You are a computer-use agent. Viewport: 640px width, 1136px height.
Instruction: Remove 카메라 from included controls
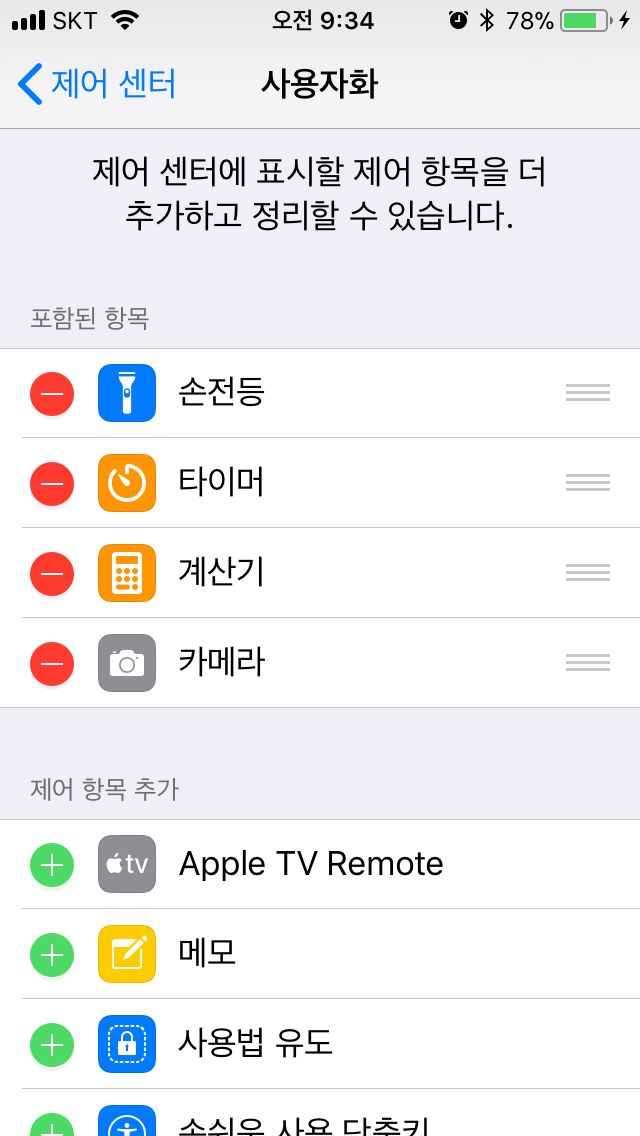pos(51,664)
